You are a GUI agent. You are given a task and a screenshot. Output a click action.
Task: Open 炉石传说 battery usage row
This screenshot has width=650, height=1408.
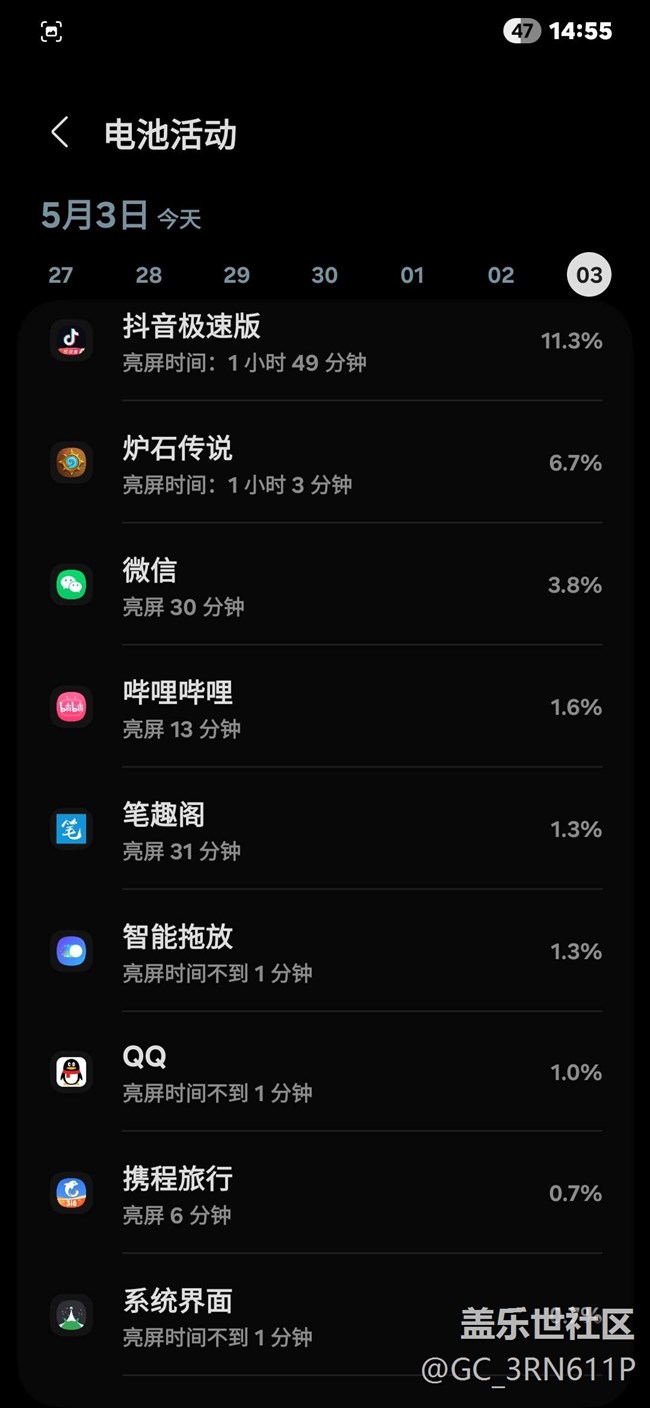(x=325, y=463)
